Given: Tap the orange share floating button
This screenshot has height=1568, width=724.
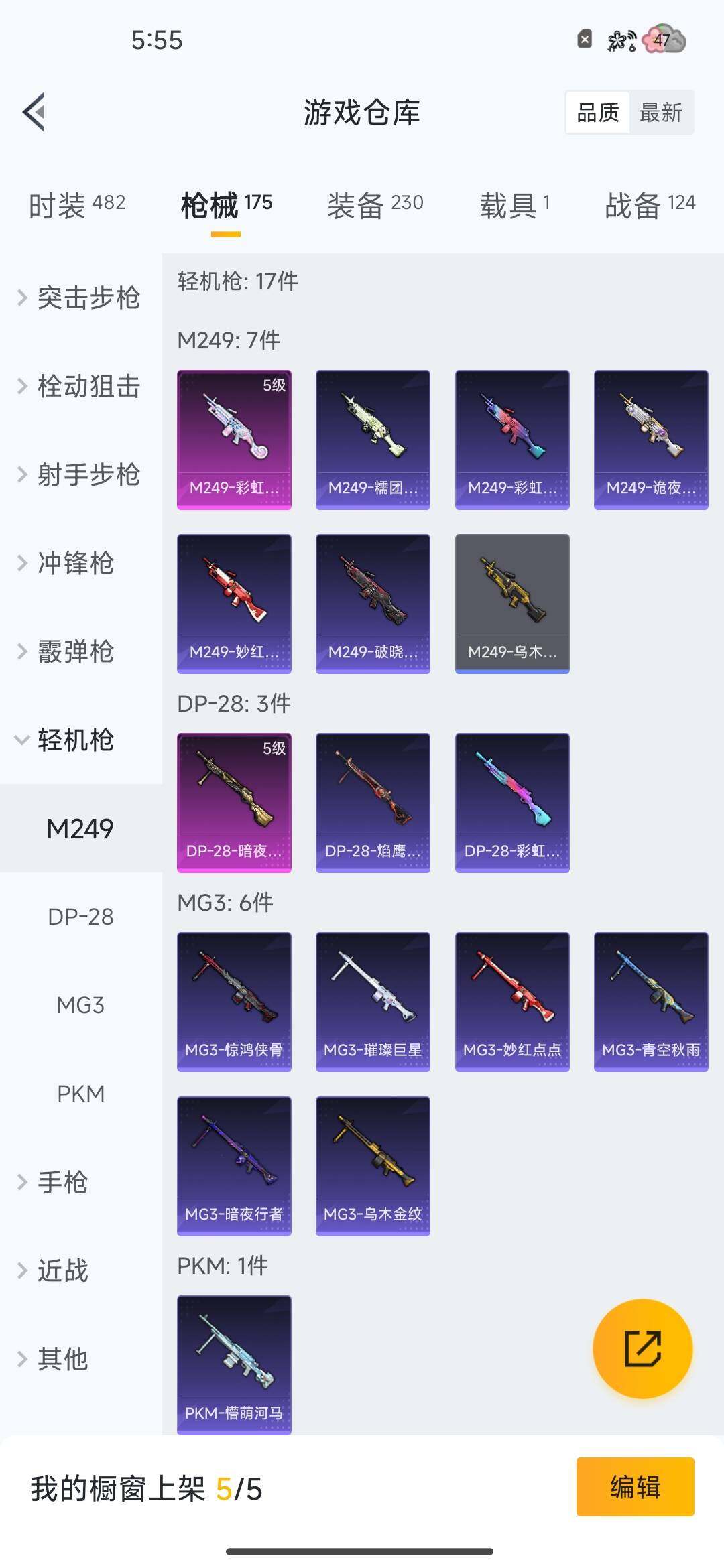Looking at the screenshot, I should [x=642, y=1348].
